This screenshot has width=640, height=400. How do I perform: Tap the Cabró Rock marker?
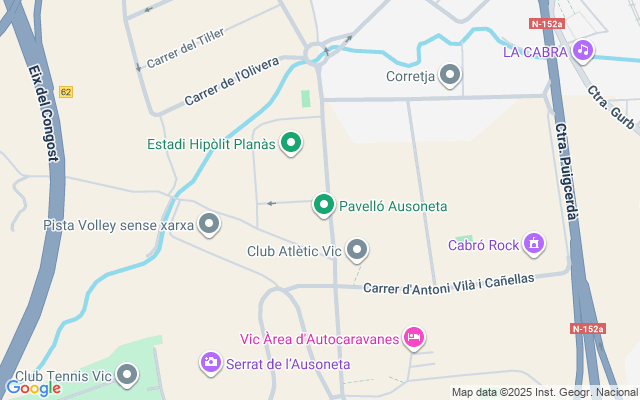(x=534, y=243)
